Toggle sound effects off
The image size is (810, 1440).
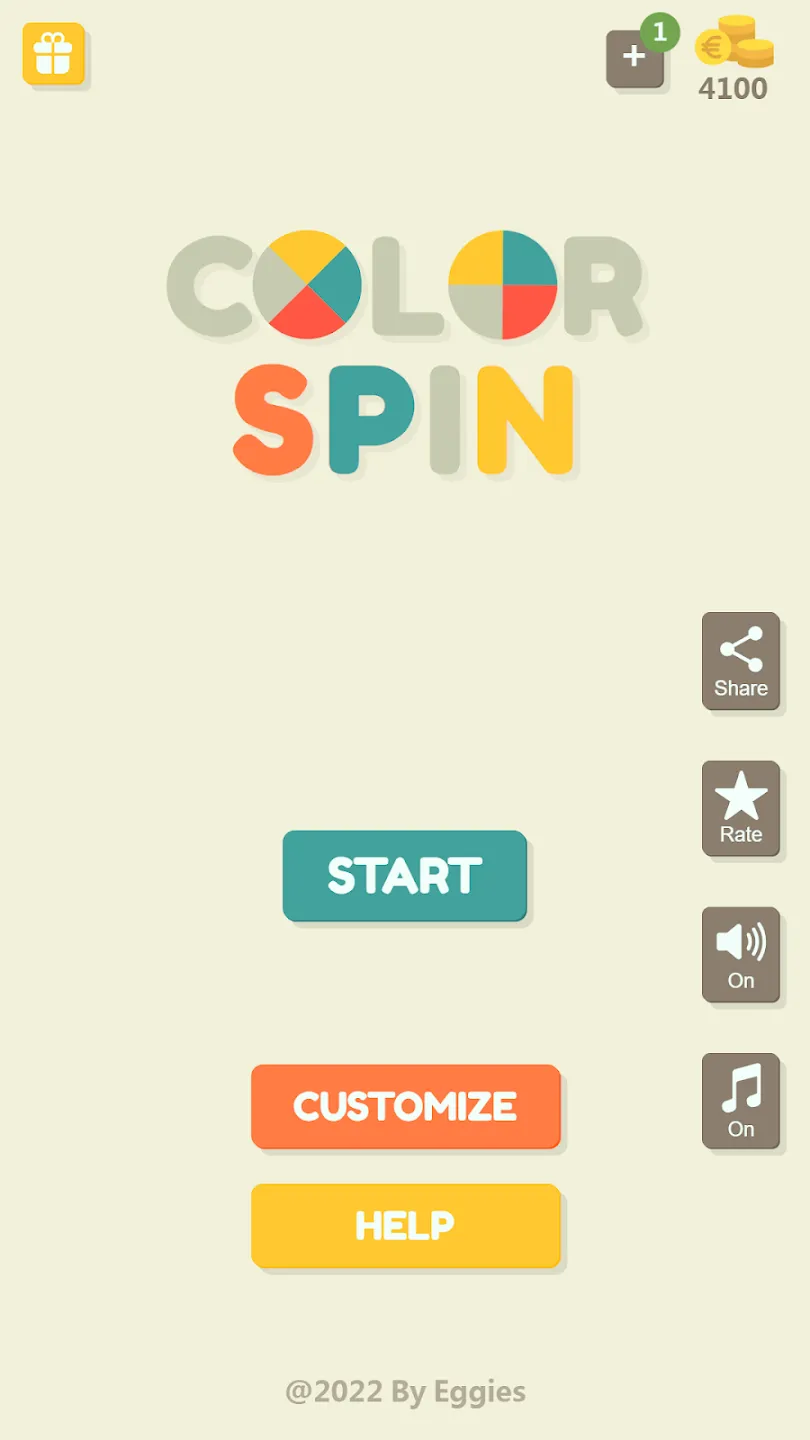pos(741,954)
